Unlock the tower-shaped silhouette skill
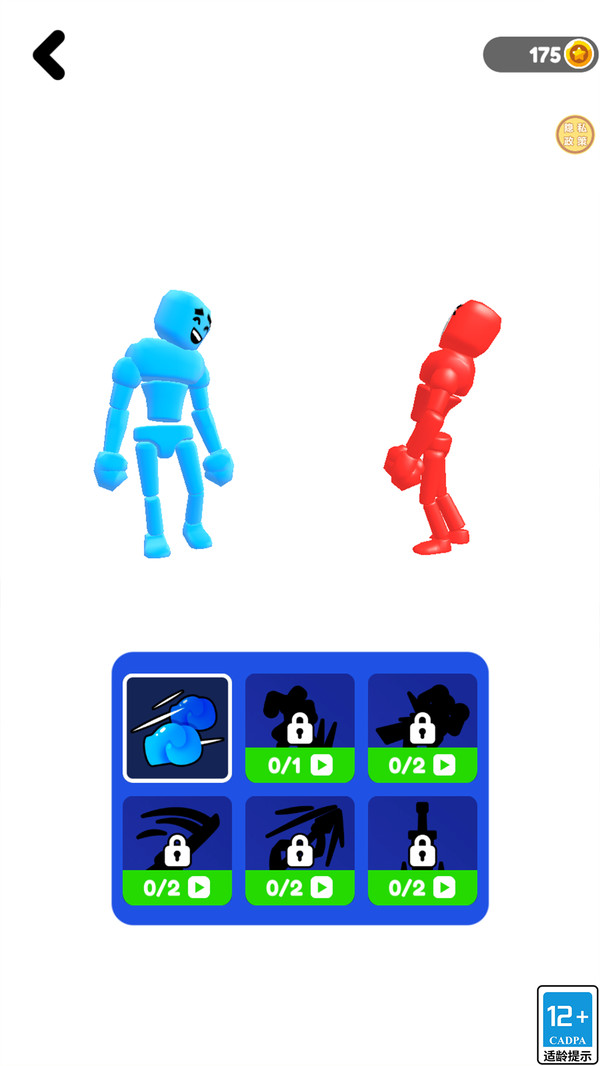The image size is (600, 1066). 422,887
